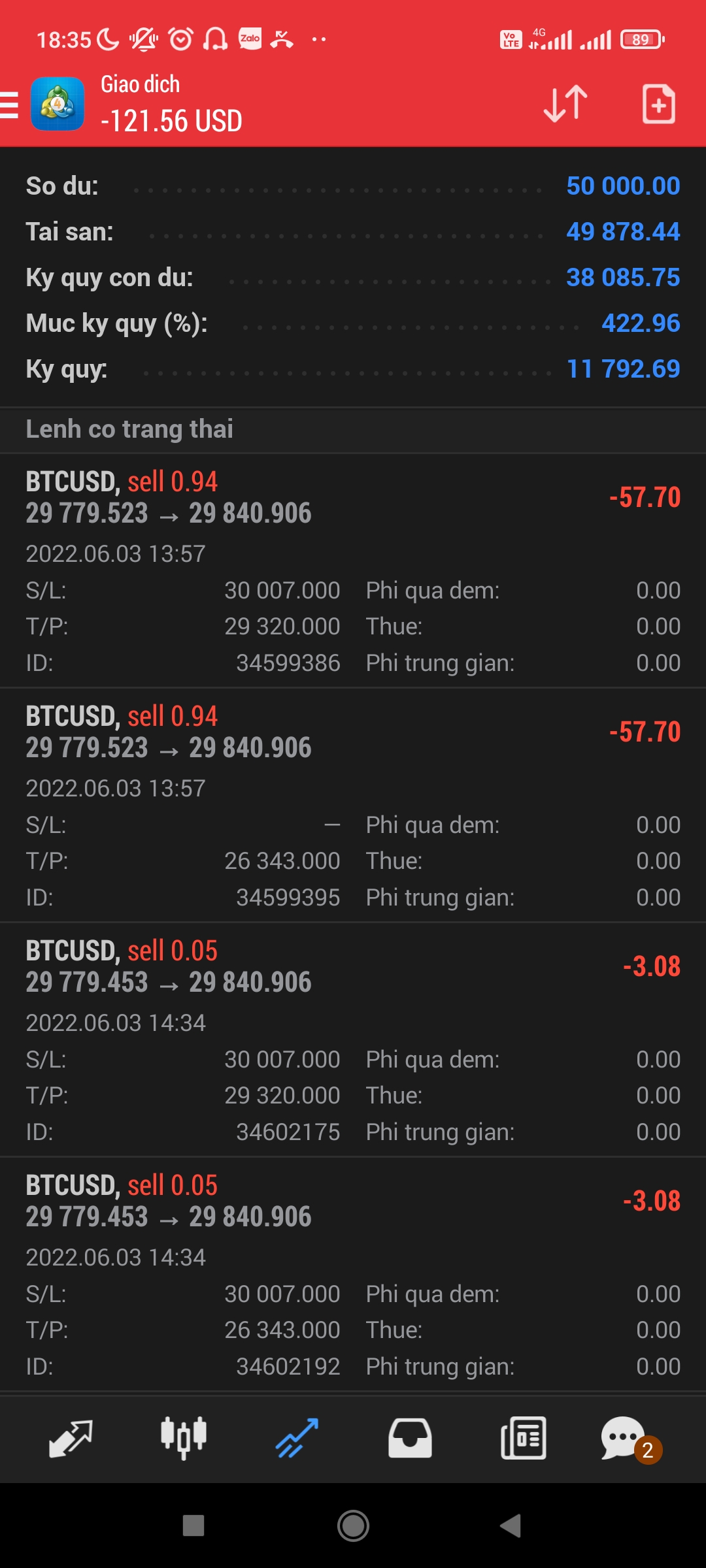
Task: Open the News tab
Action: (x=523, y=1438)
